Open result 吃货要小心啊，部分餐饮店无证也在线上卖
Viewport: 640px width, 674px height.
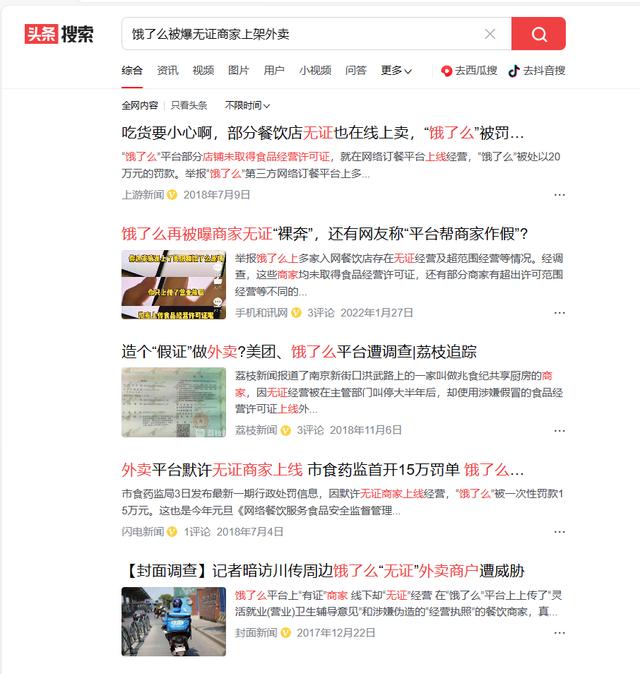pos(322,133)
